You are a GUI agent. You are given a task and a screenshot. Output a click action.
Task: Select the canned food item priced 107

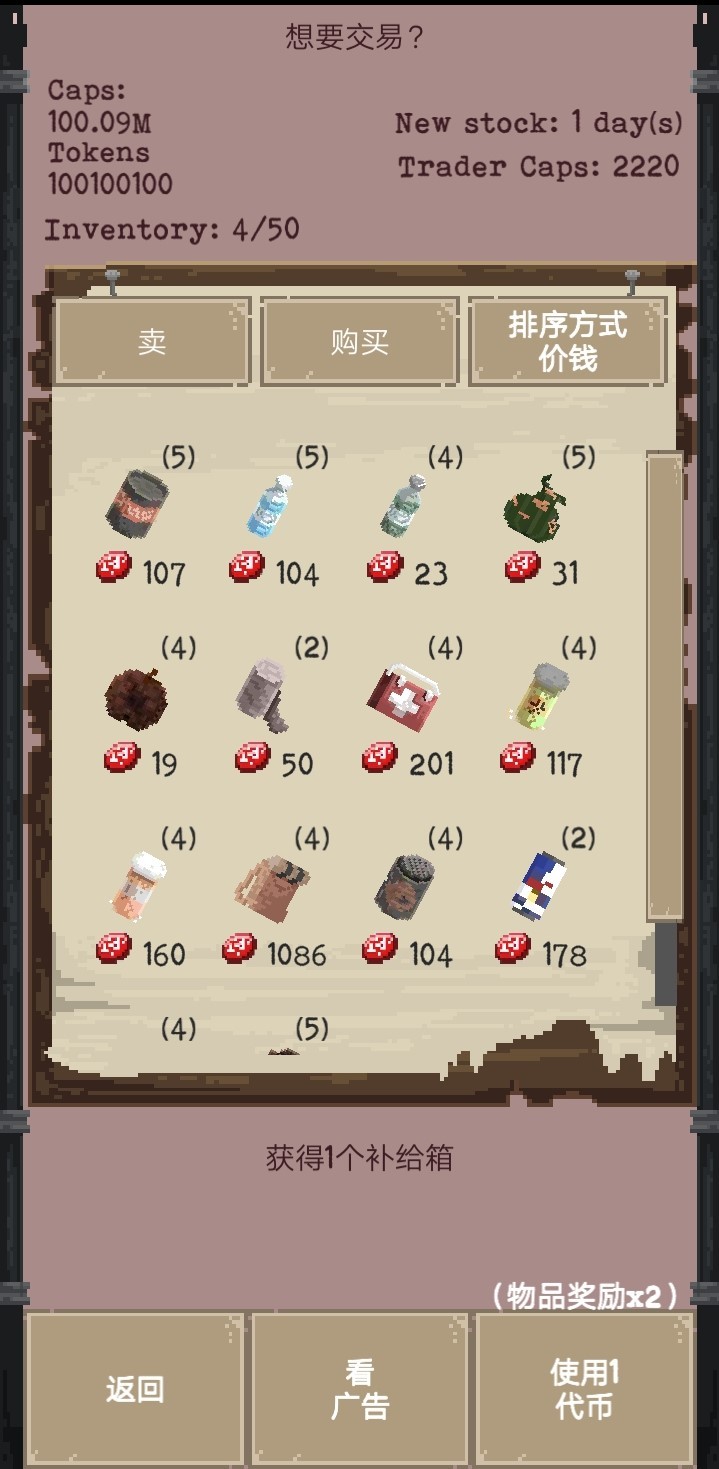[x=138, y=503]
